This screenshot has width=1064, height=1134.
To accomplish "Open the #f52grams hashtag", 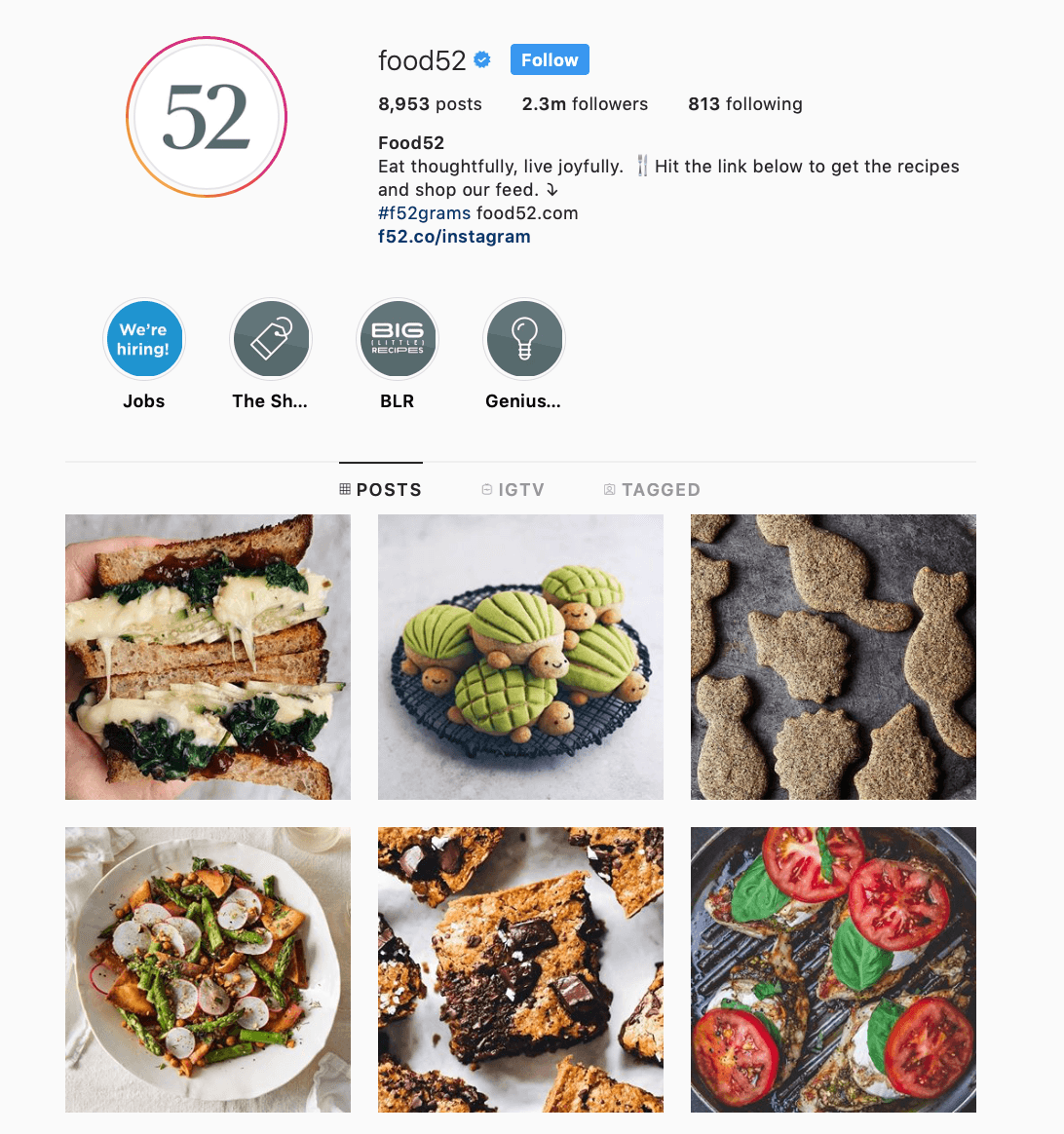I will [x=424, y=213].
